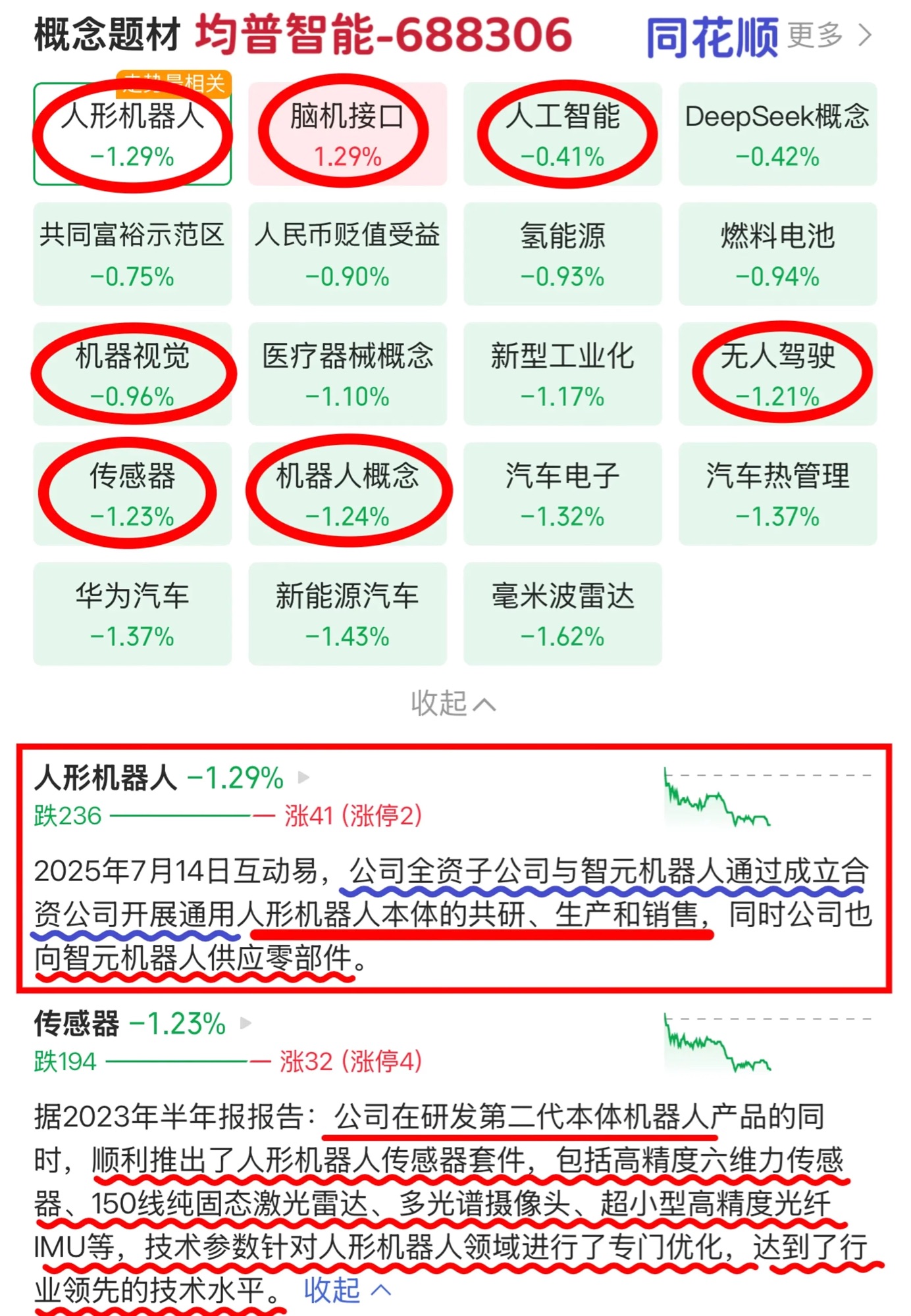Open the 传感器 concept tile
Screen dimensions: 911x1316
click(132, 494)
